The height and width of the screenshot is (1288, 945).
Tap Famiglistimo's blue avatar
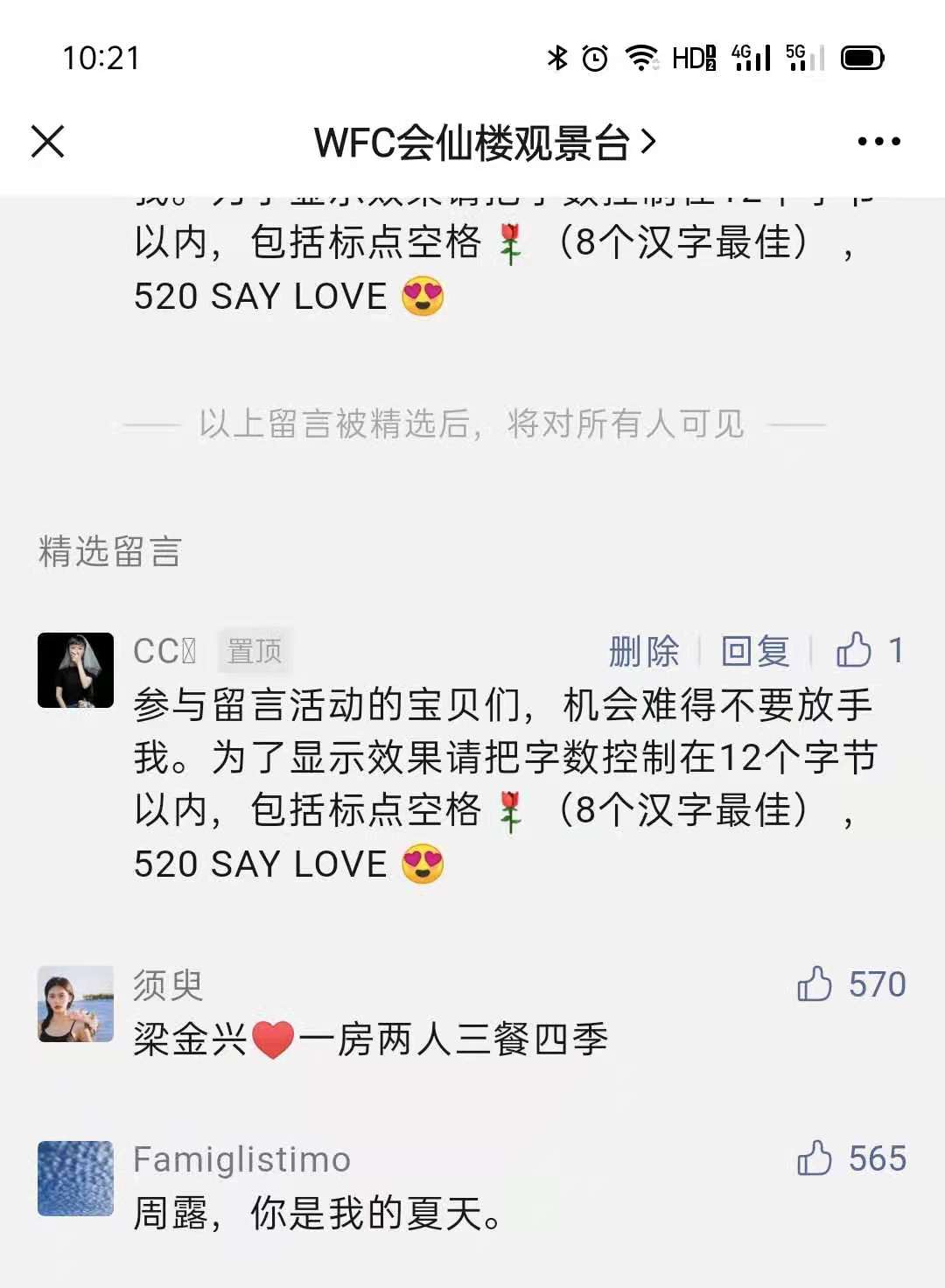click(x=75, y=1177)
